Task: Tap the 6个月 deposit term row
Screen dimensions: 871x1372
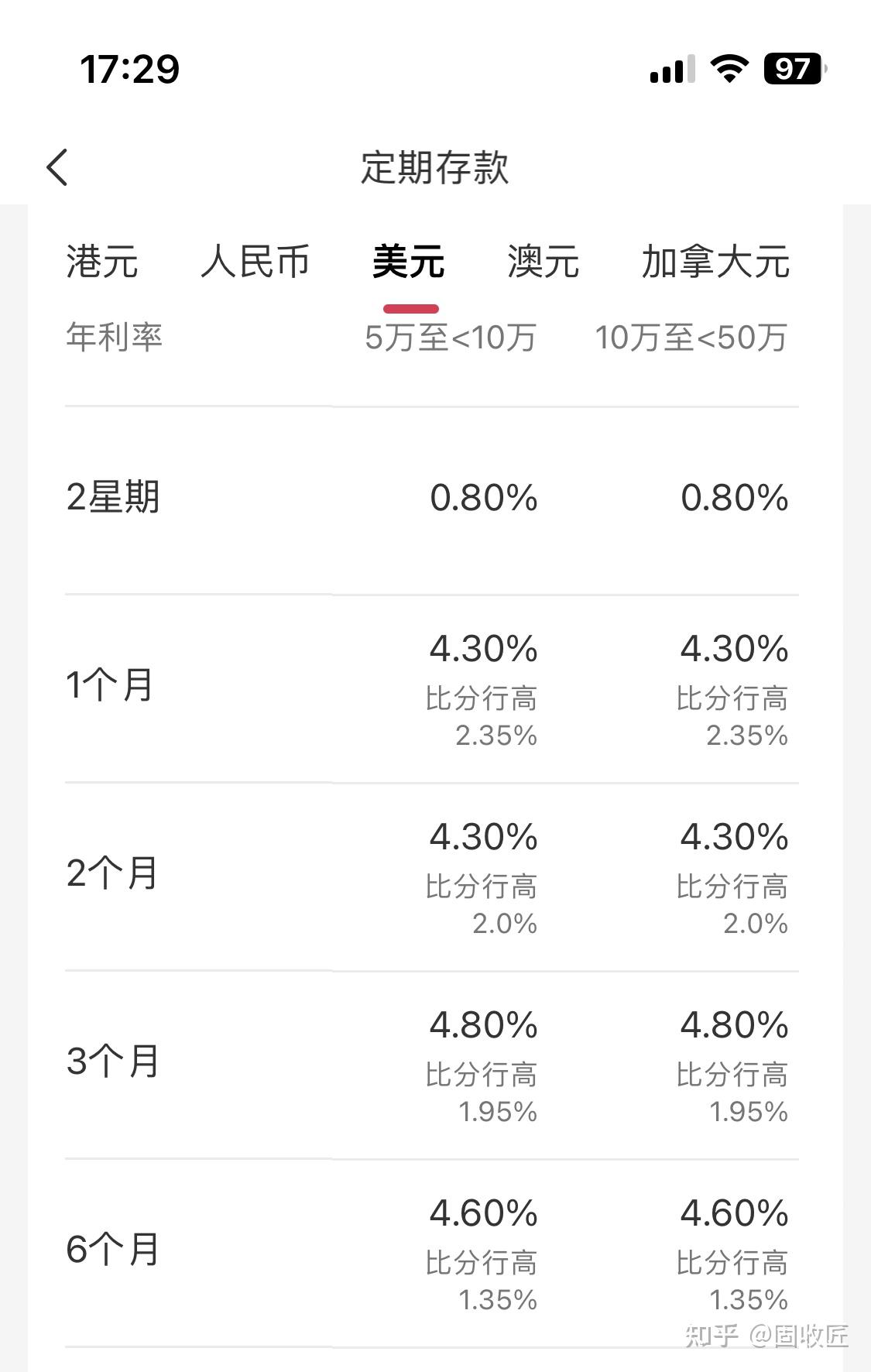Action: pyautogui.click(x=110, y=1247)
